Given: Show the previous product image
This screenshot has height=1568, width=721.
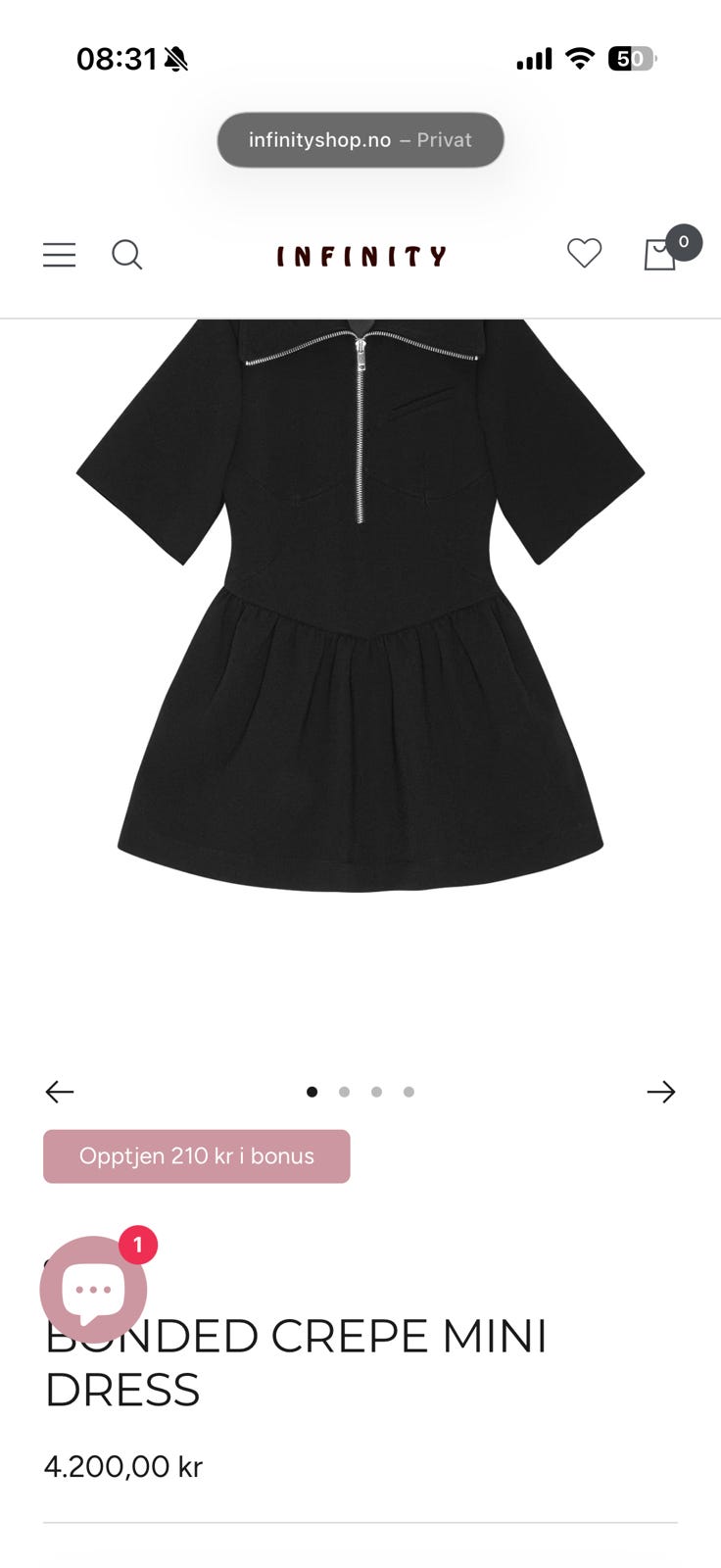Looking at the screenshot, I should pos(60,1092).
